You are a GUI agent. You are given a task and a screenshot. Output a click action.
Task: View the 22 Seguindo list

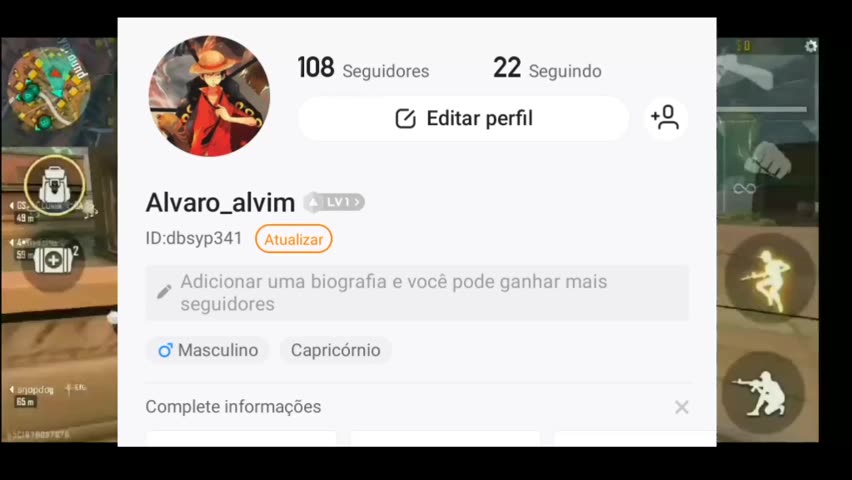tap(547, 69)
